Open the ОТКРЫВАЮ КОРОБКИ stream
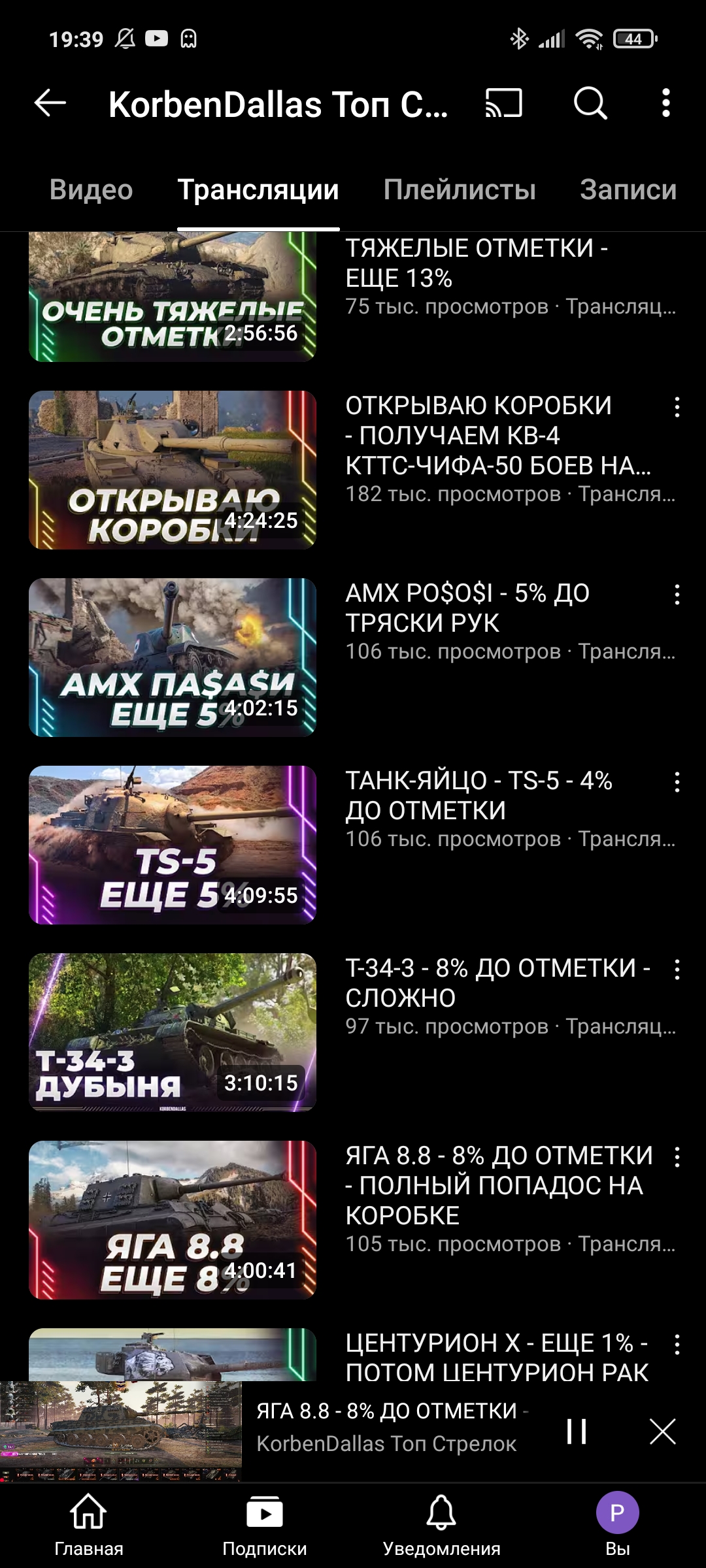 tap(173, 470)
